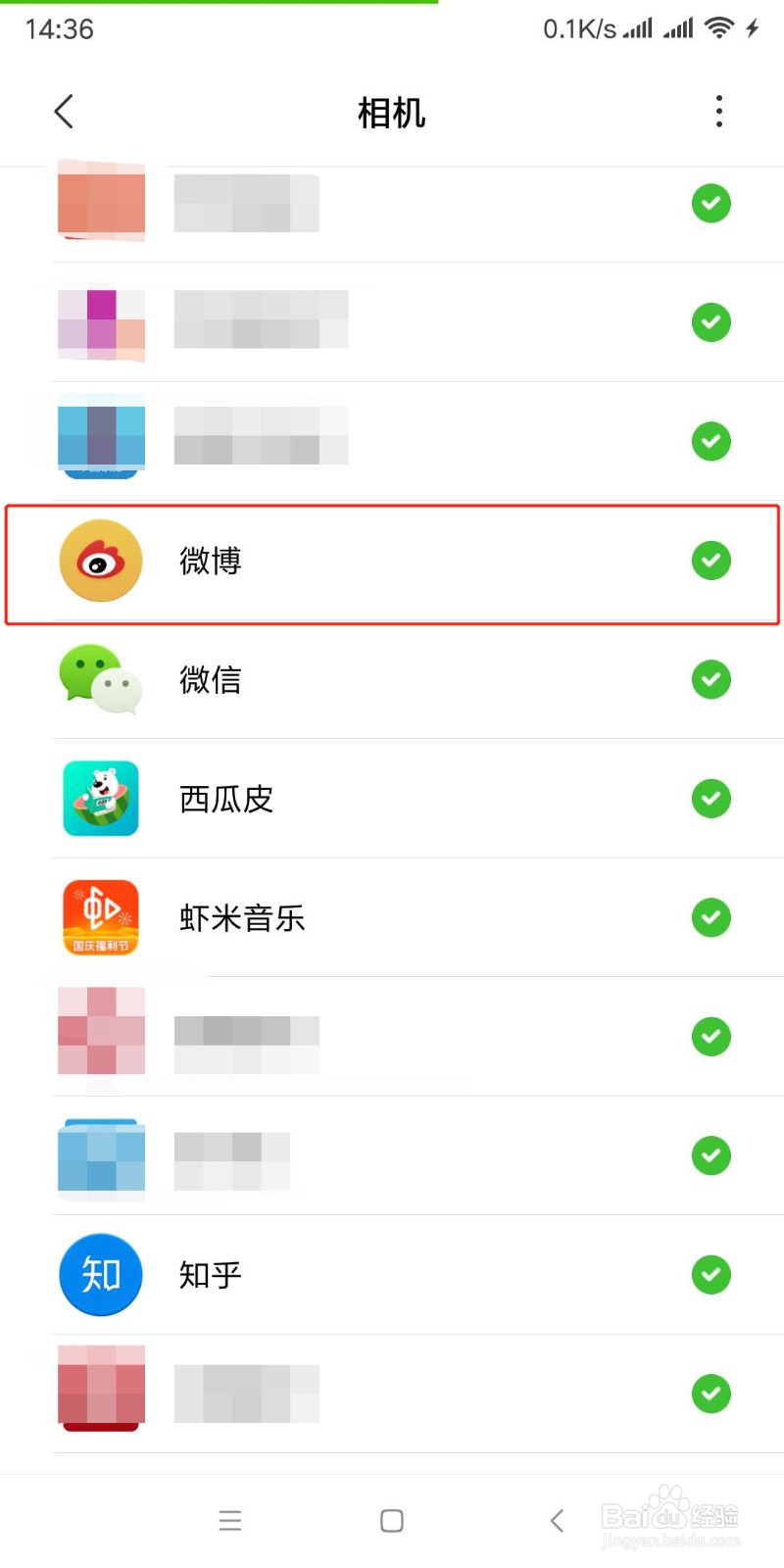Tap the recent apps navigation button
This screenshot has height=1568, width=784.
tap(229, 1520)
